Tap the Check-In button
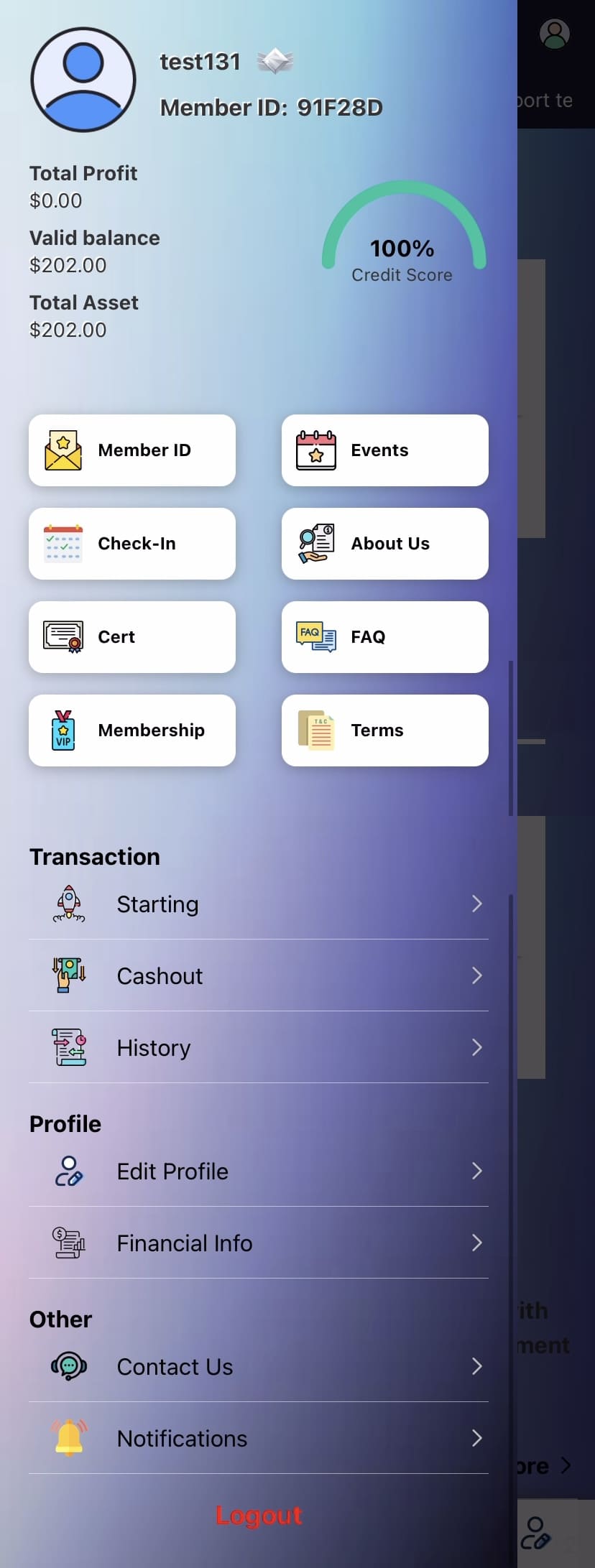 132,544
